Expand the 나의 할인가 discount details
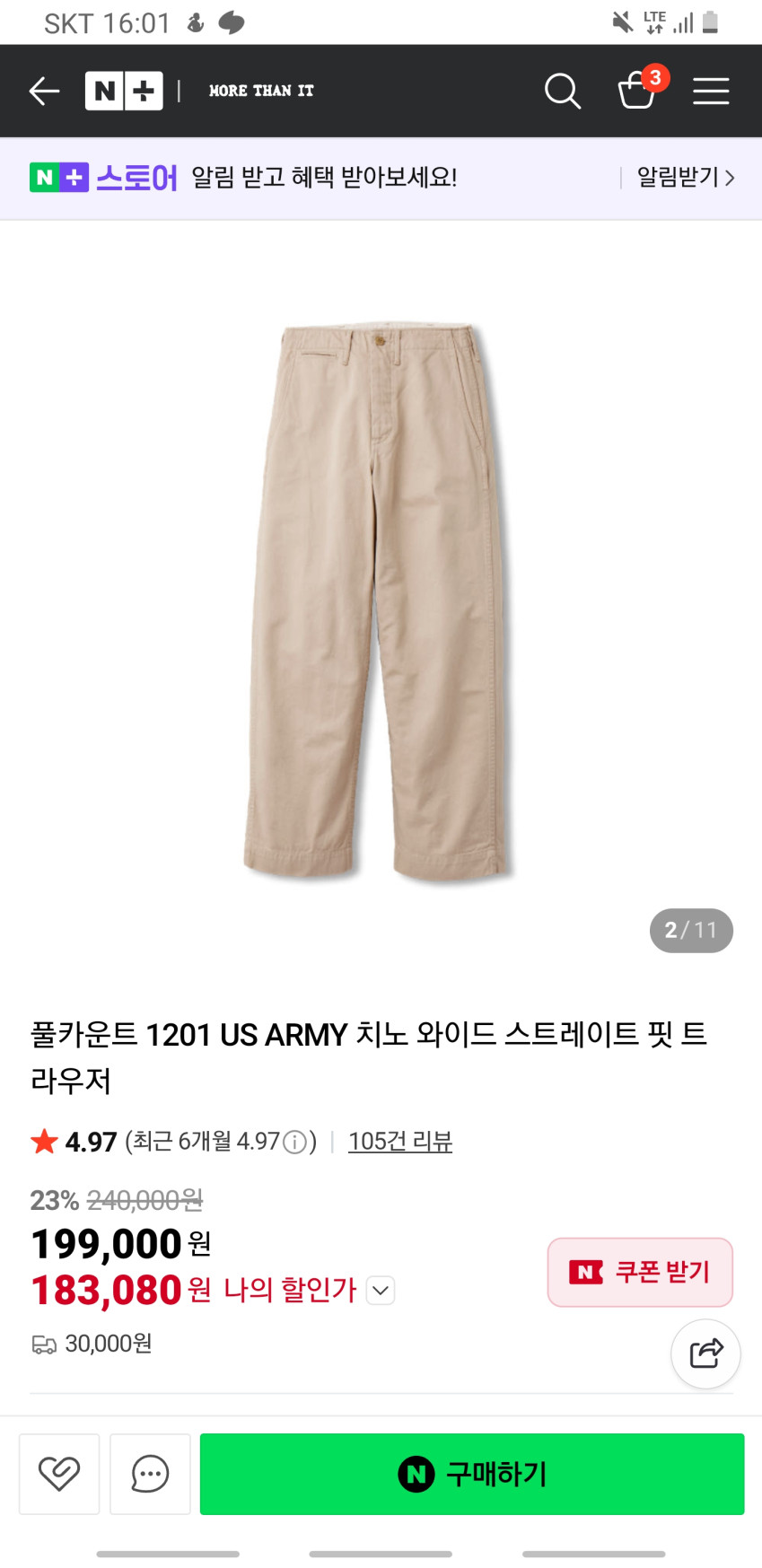 tap(381, 1291)
